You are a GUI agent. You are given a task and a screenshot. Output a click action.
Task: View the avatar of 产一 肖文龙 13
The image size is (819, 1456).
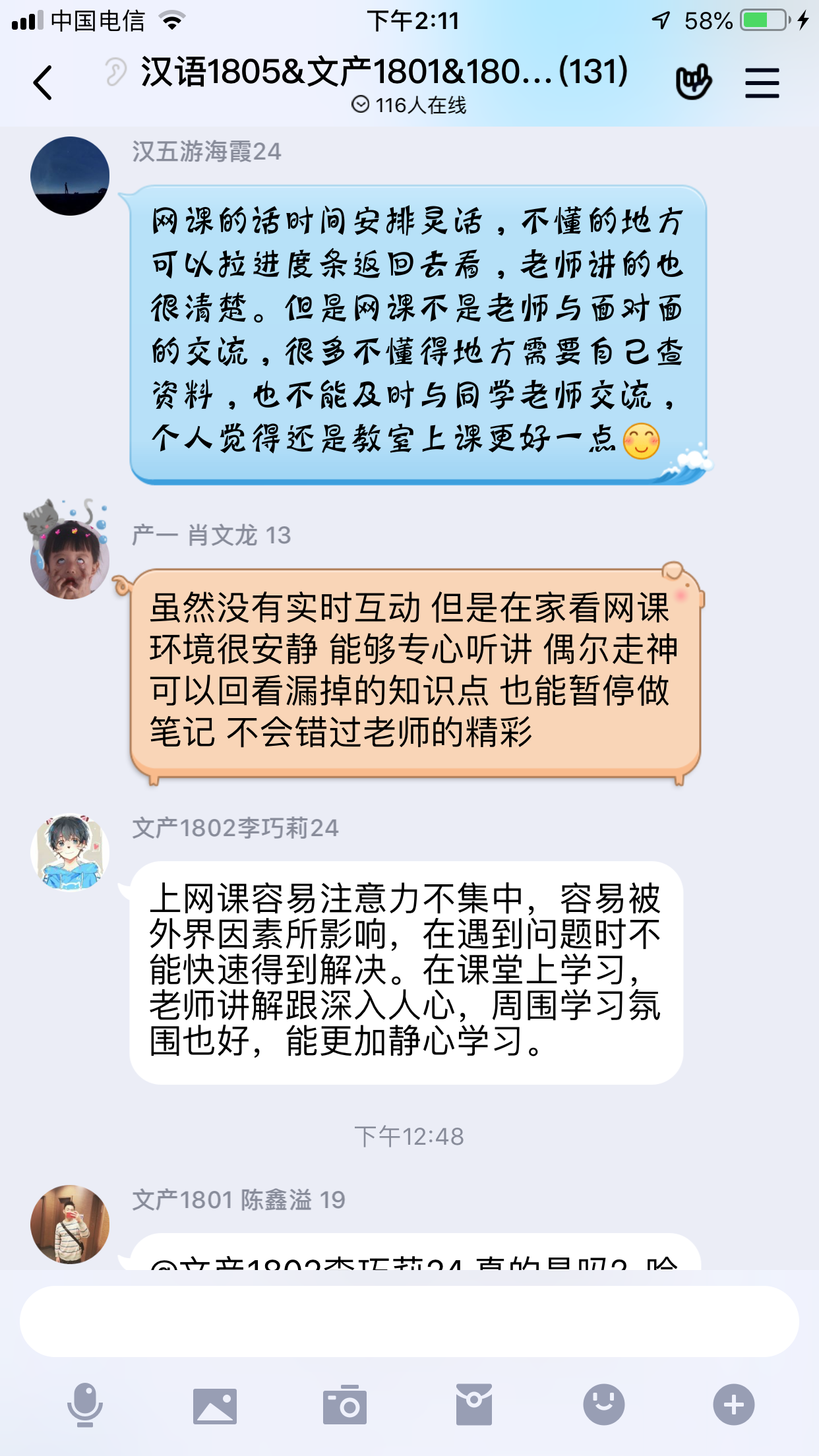(70, 560)
